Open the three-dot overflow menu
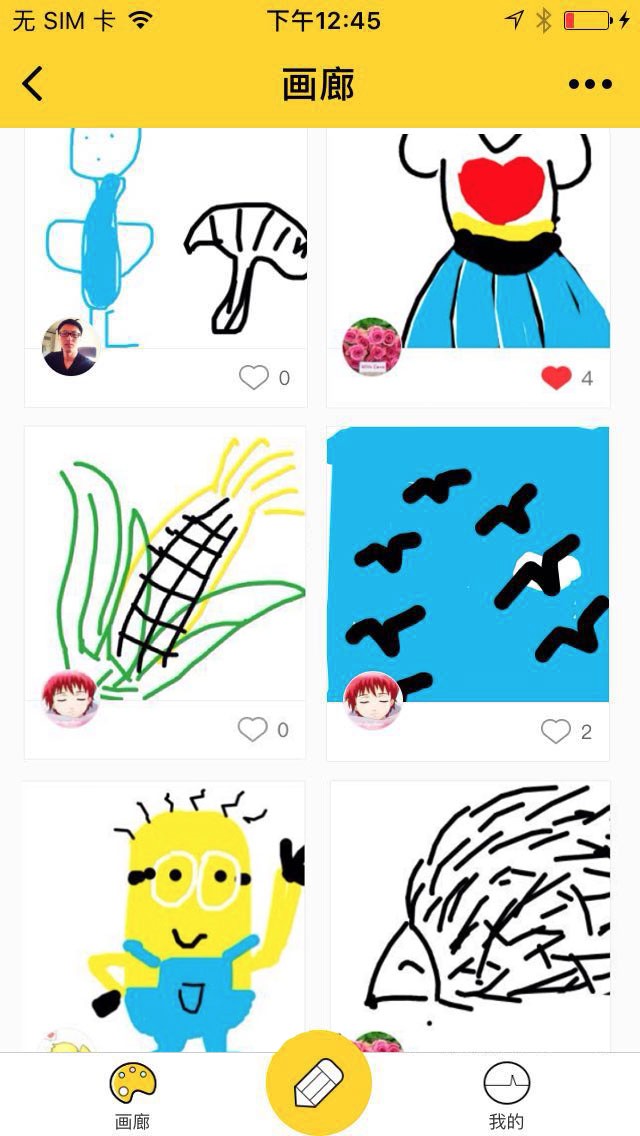 [x=590, y=85]
